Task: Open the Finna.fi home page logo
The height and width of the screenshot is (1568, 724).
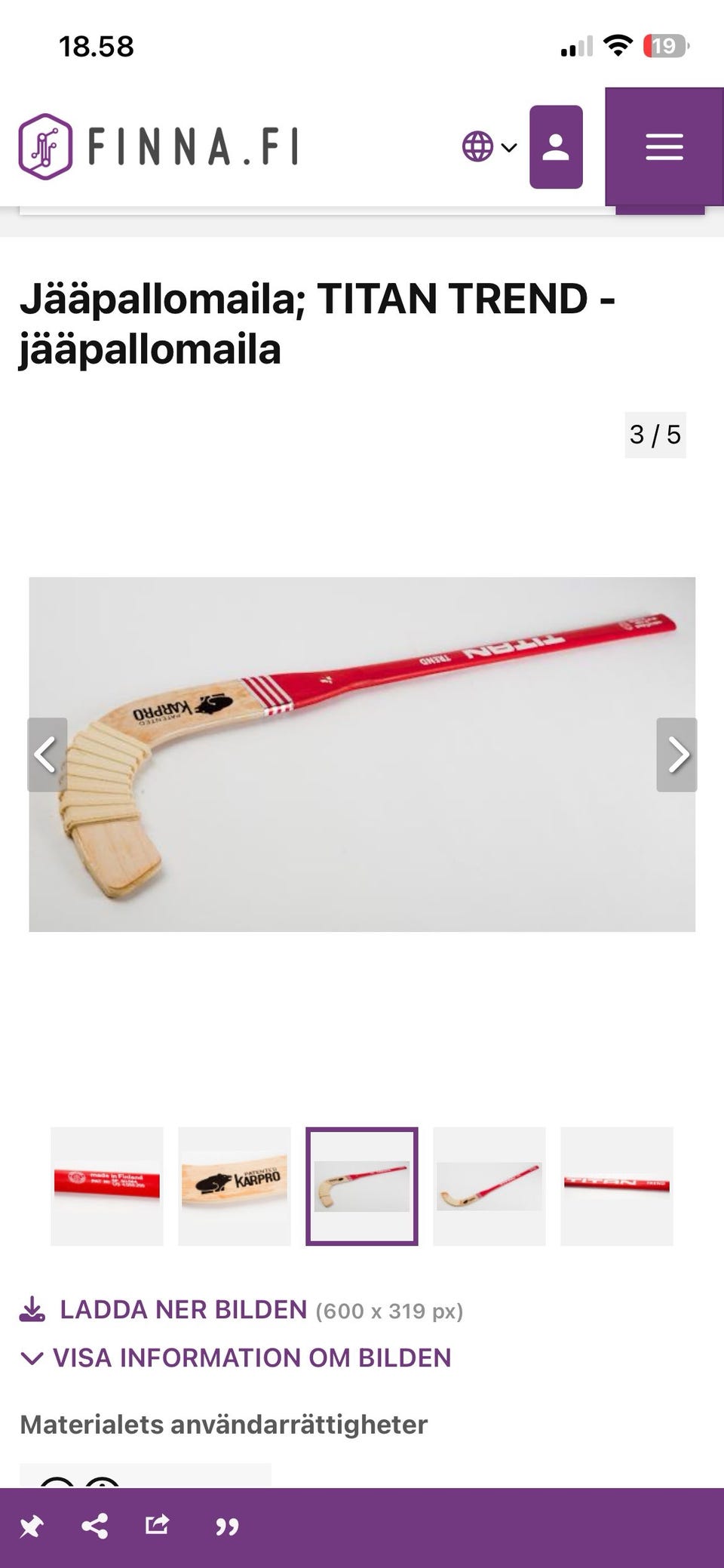Action: click(x=158, y=146)
